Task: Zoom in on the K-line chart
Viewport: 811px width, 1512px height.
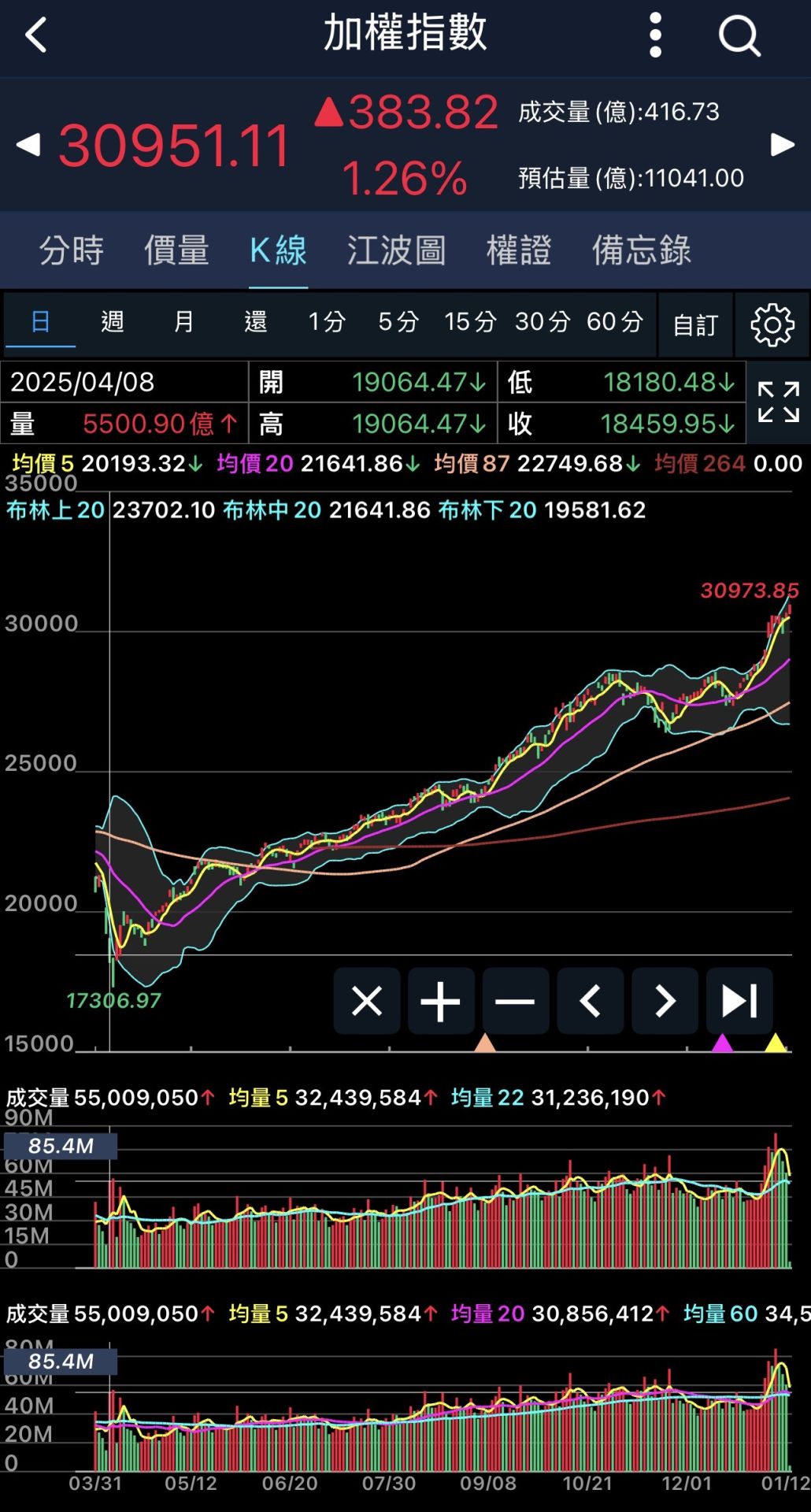Action: pos(440,1001)
